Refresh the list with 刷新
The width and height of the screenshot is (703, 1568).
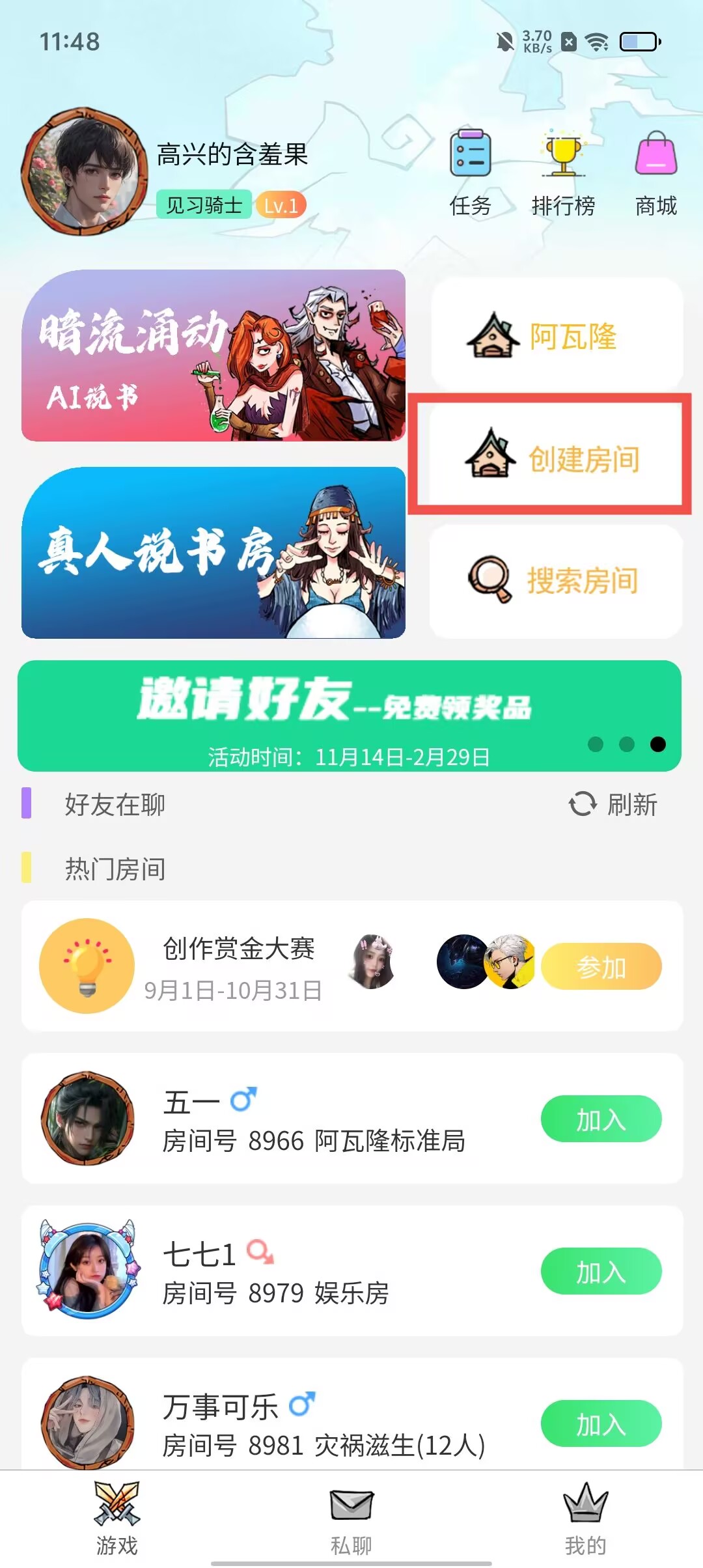(x=613, y=804)
